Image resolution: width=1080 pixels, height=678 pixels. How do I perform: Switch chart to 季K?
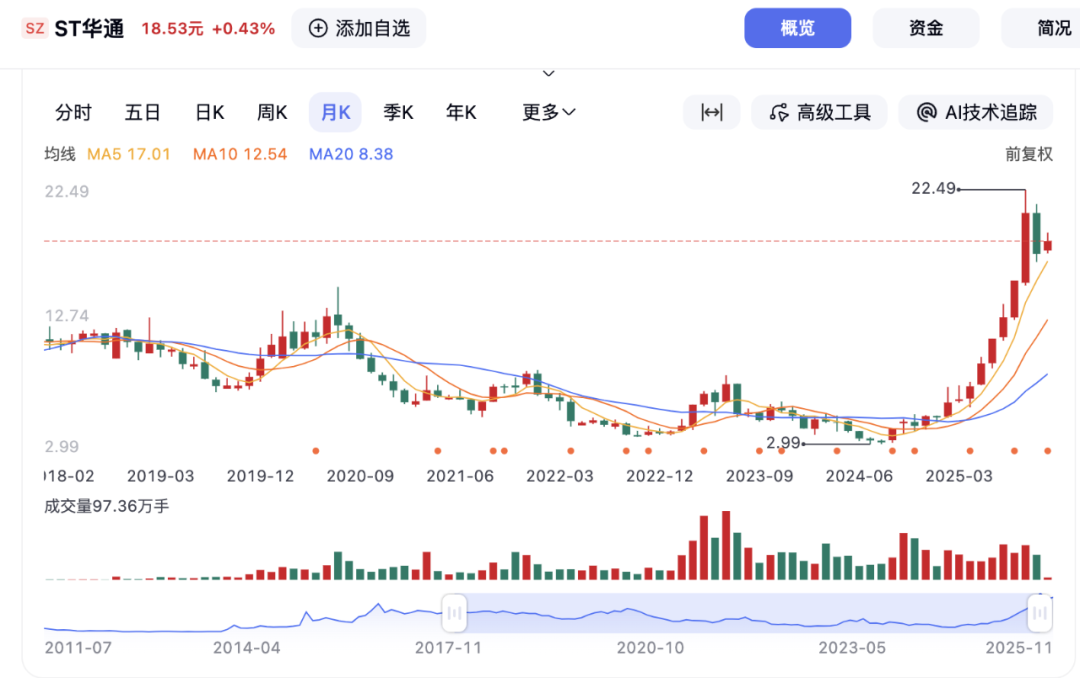click(x=398, y=112)
